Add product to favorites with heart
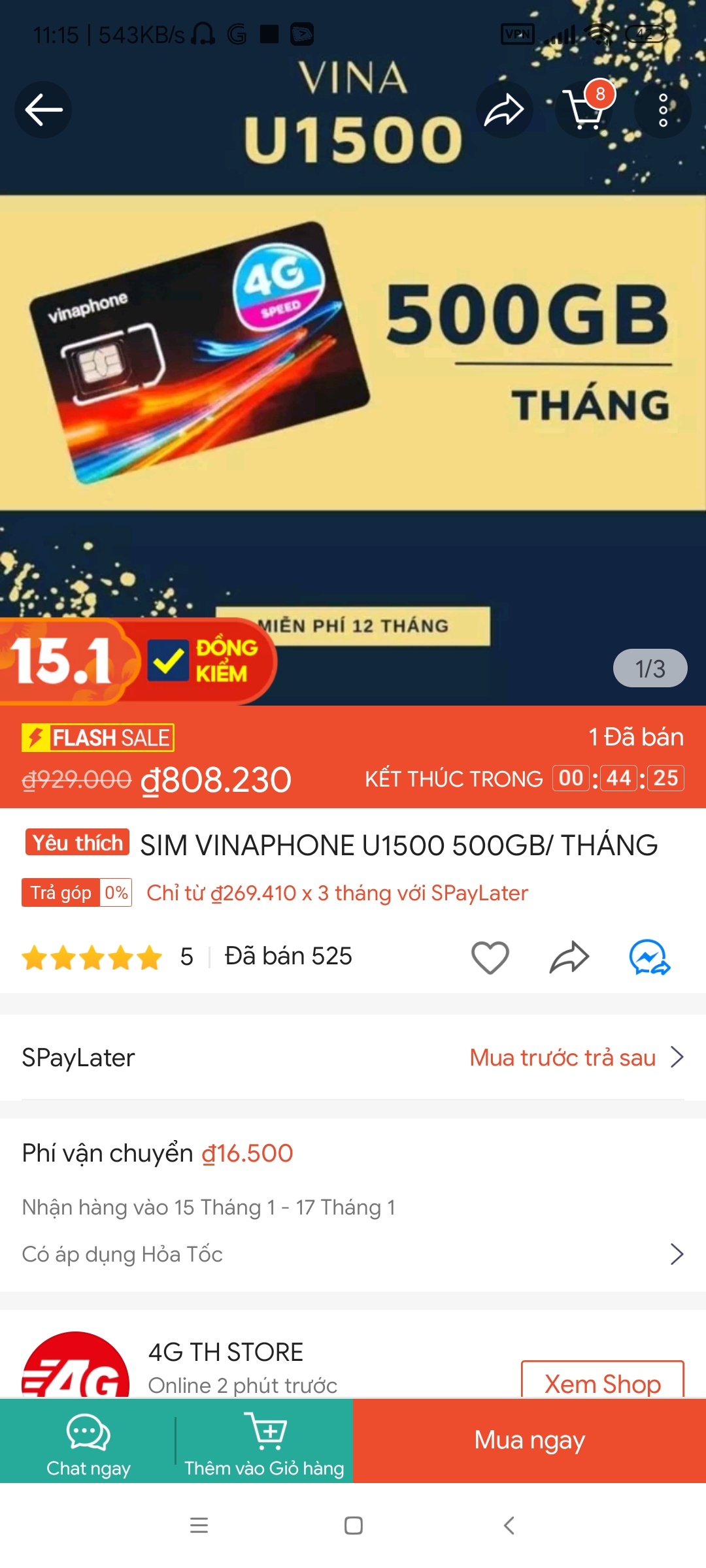The height and width of the screenshot is (1568, 706). 490,958
